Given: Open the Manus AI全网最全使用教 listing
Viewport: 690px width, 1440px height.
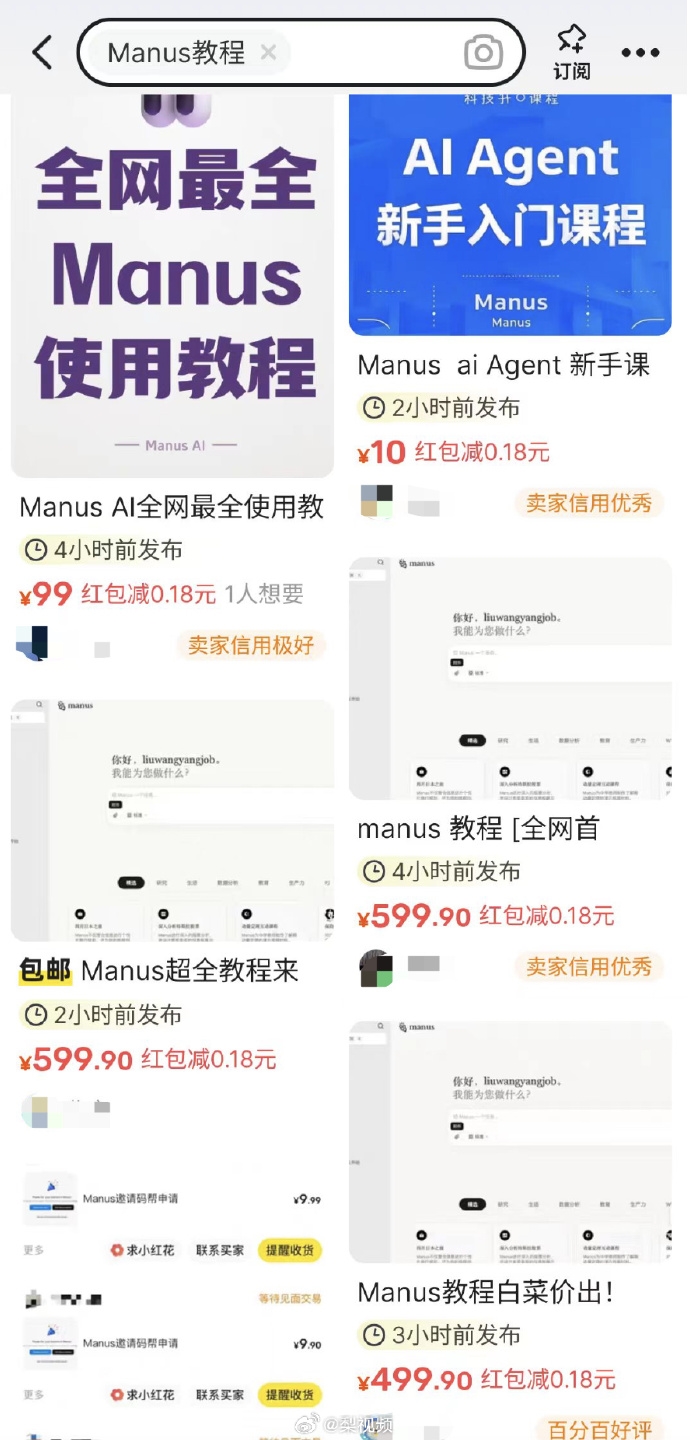Looking at the screenshot, I should (x=172, y=507).
